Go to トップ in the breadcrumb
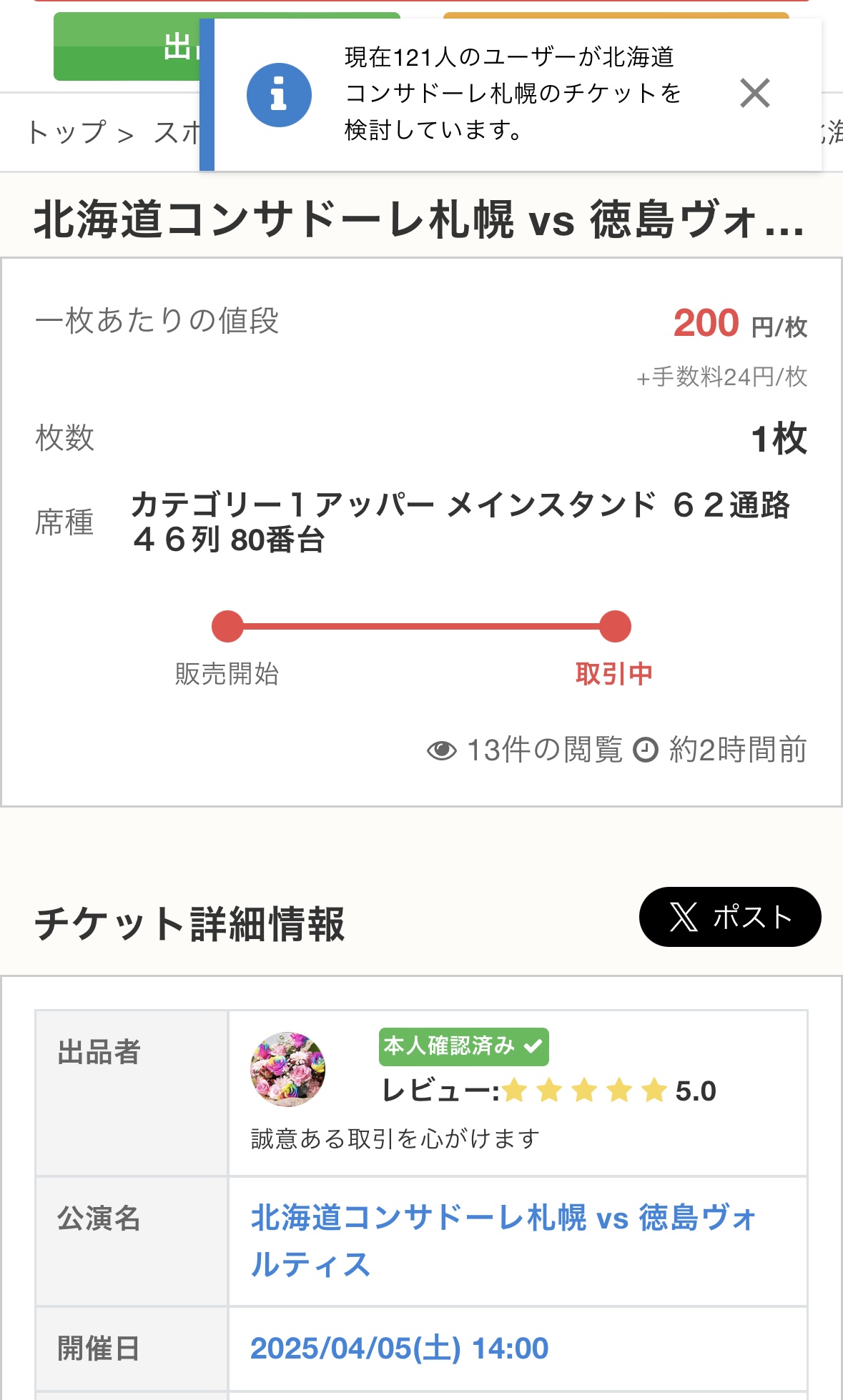The image size is (843, 1400). click(66, 132)
